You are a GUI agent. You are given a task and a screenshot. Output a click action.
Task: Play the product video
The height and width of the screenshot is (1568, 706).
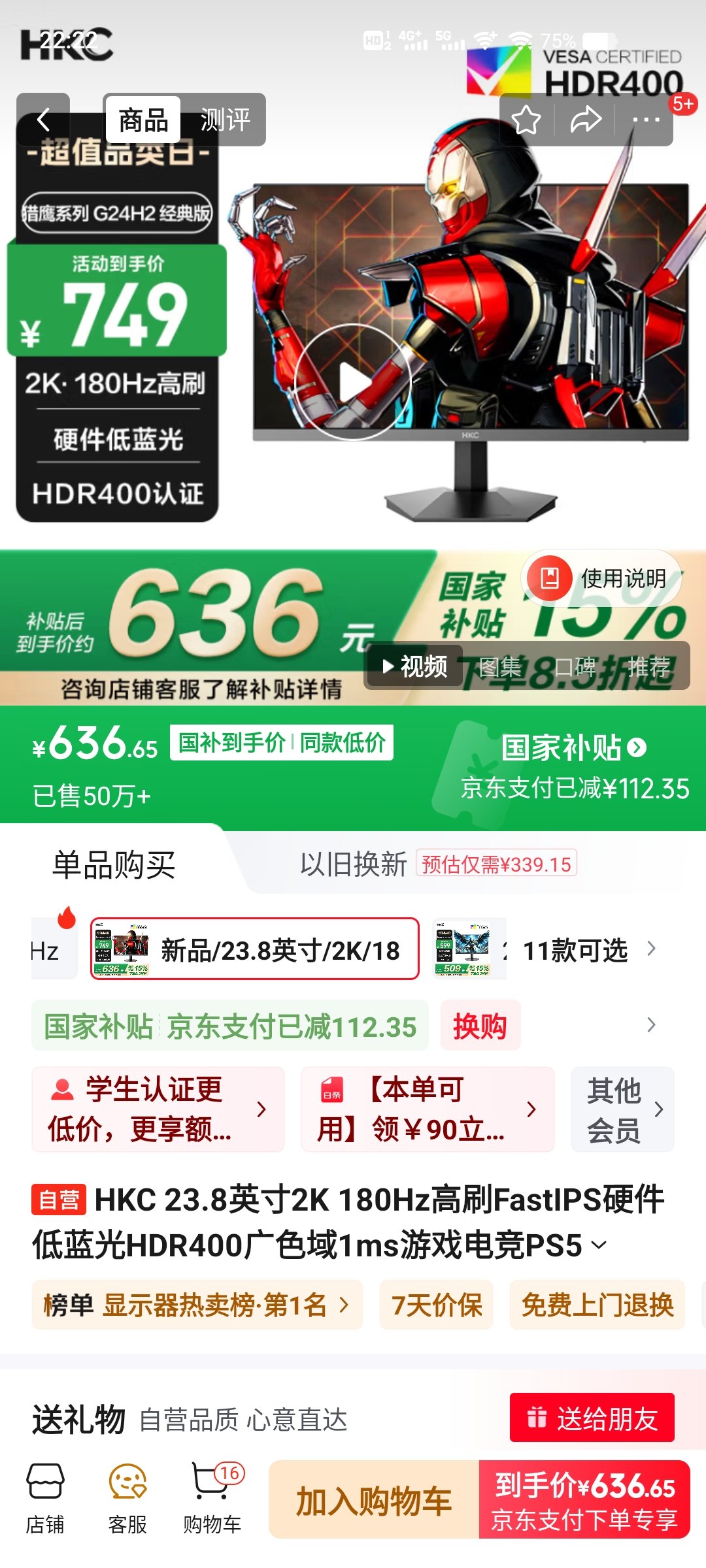click(x=354, y=382)
